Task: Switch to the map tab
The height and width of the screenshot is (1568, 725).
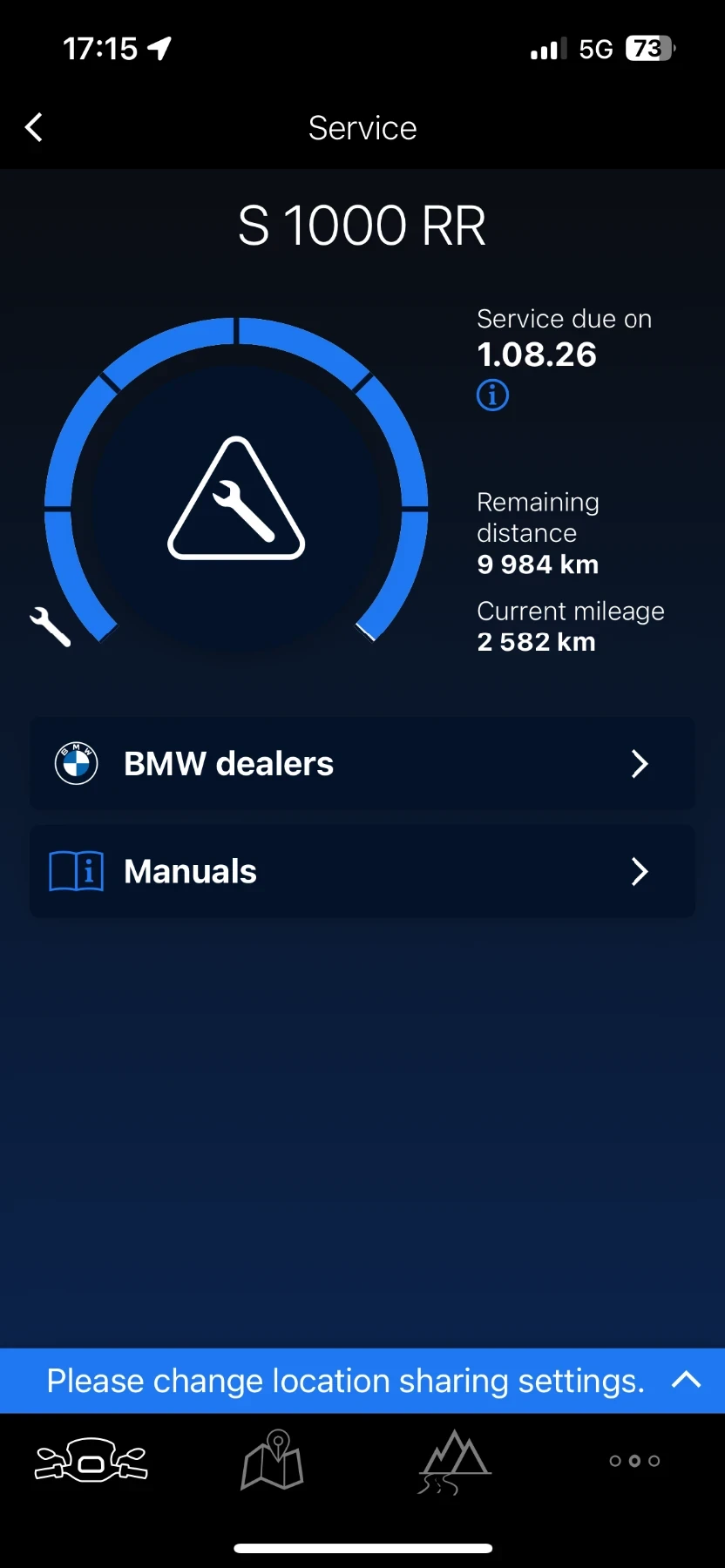Action: tap(272, 1461)
